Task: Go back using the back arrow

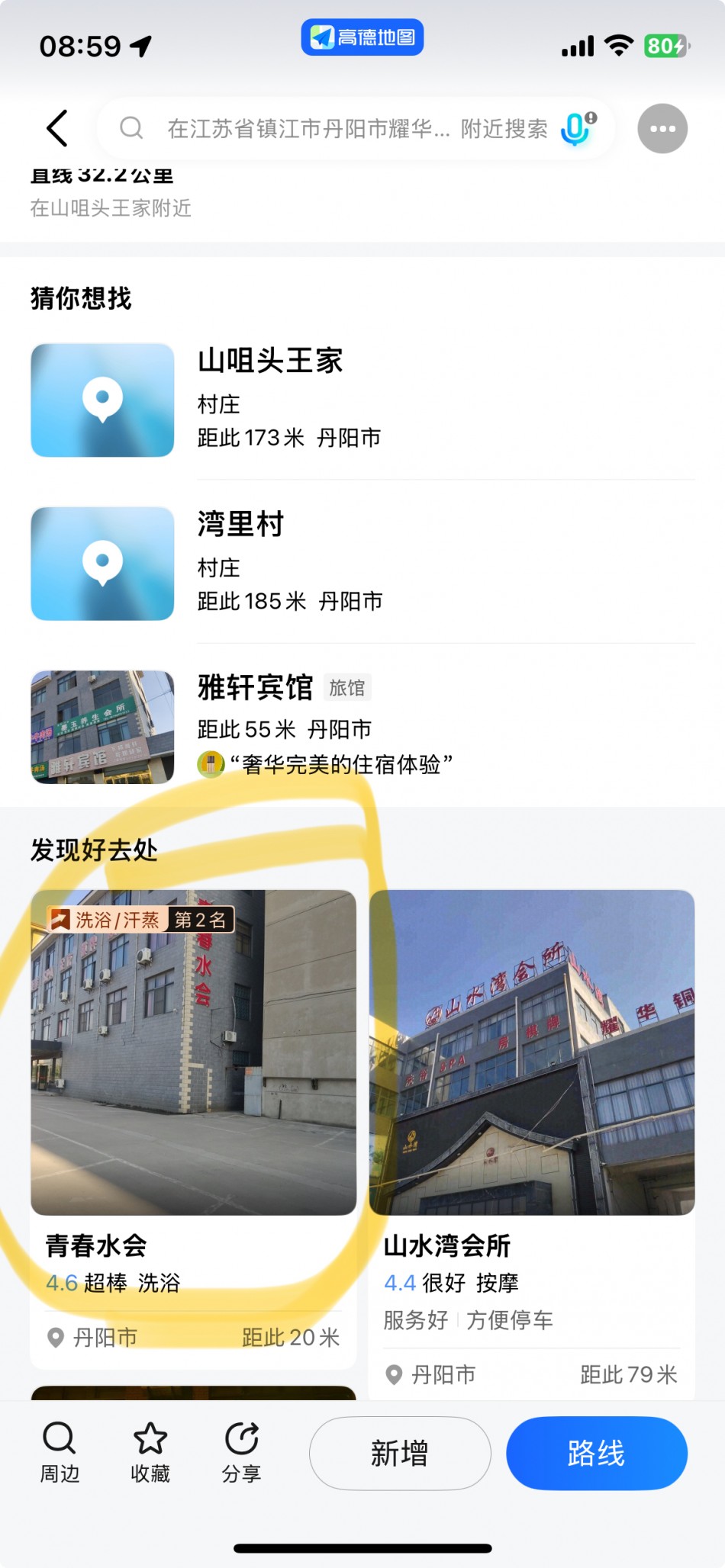Action: [x=57, y=128]
